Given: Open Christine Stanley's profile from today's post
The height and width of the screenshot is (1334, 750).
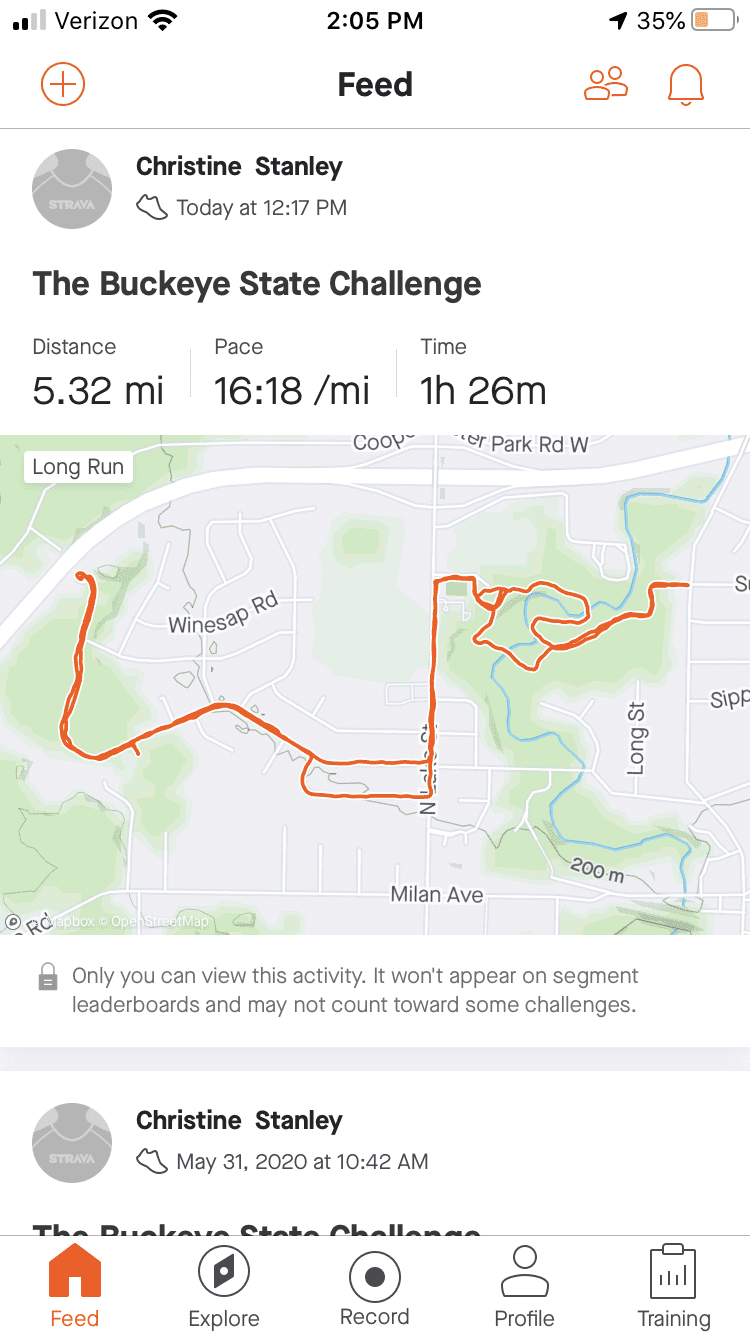Looking at the screenshot, I should [x=238, y=166].
